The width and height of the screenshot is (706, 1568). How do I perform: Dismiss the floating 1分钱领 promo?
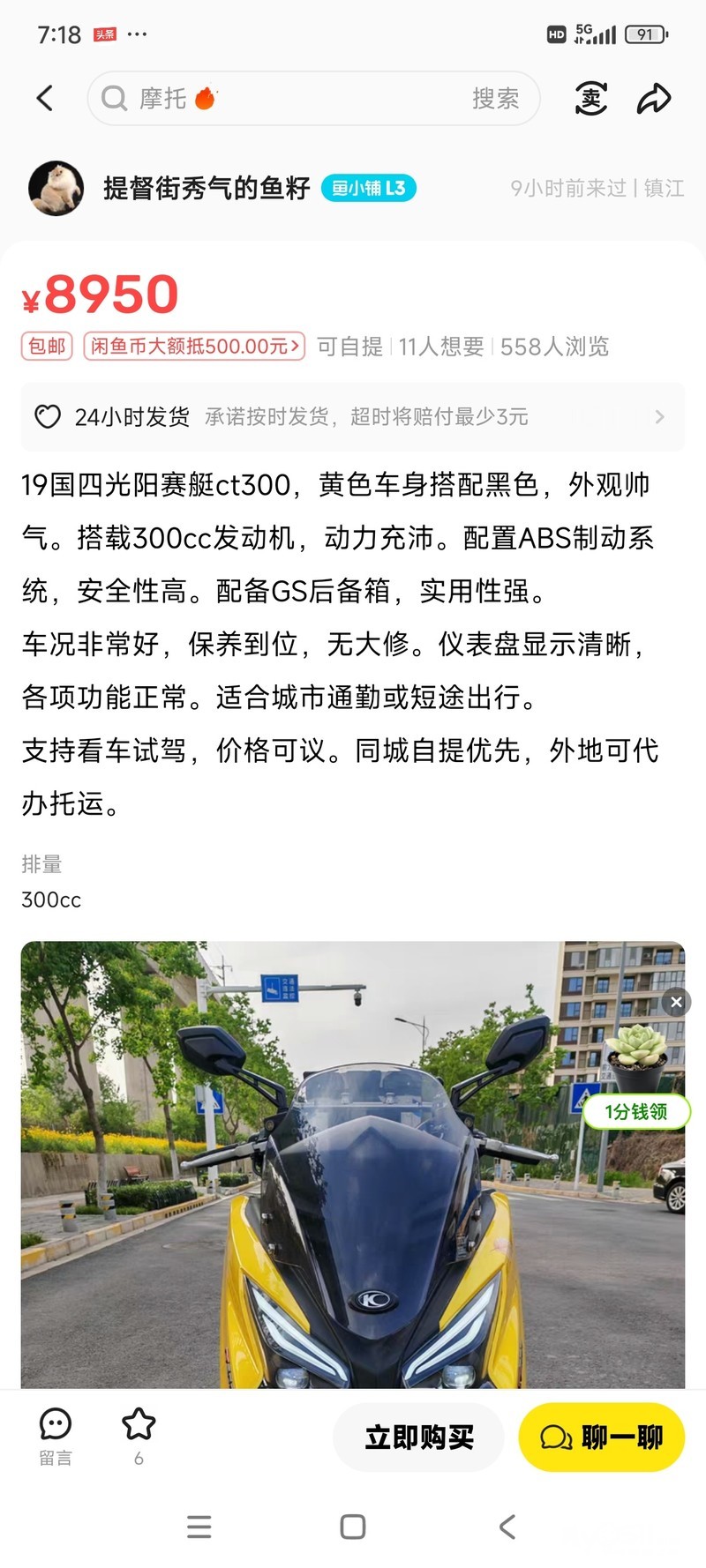pyautogui.click(x=676, y=1002)
